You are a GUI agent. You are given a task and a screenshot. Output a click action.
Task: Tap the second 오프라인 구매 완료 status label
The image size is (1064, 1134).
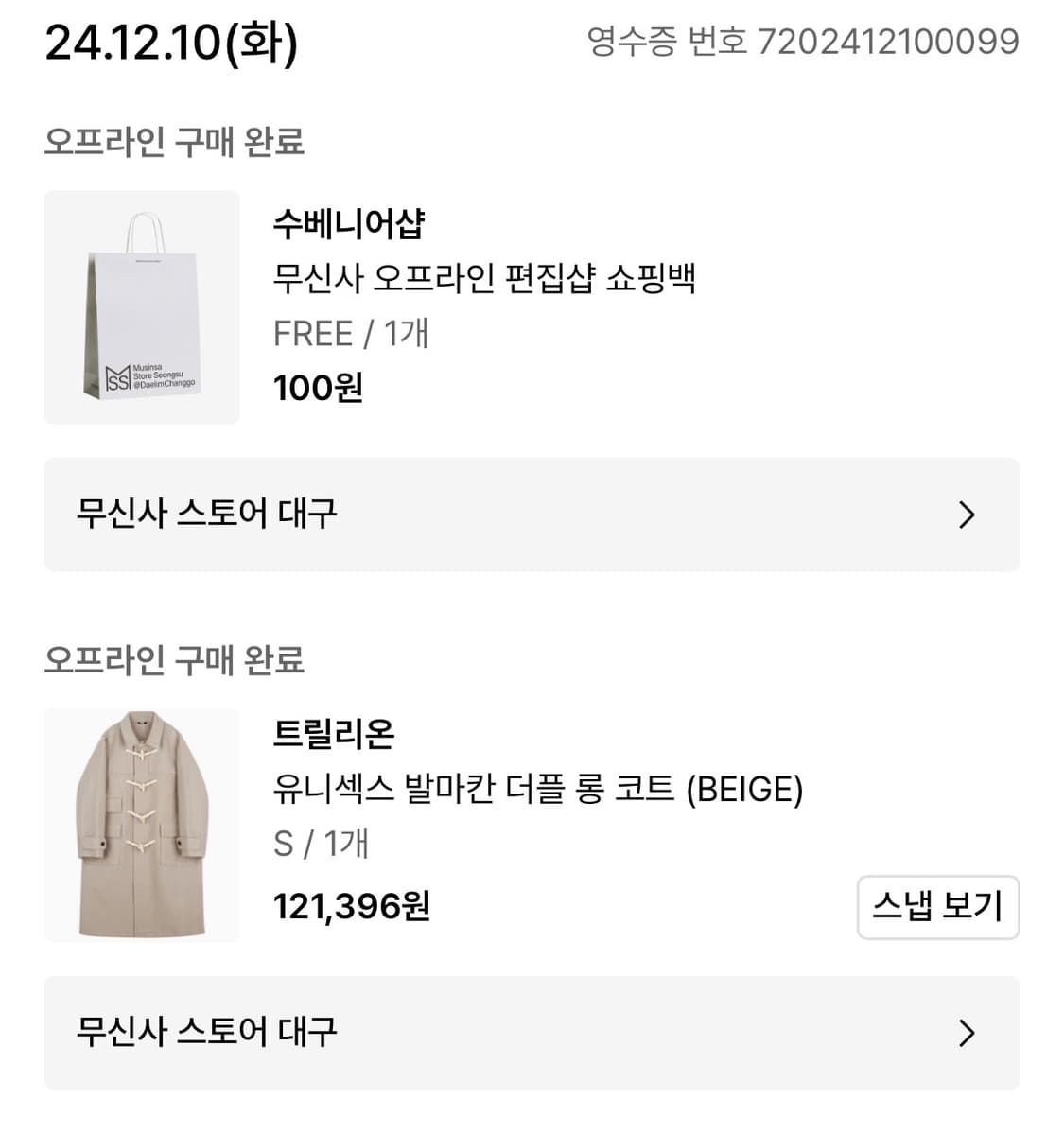point(174,662)
